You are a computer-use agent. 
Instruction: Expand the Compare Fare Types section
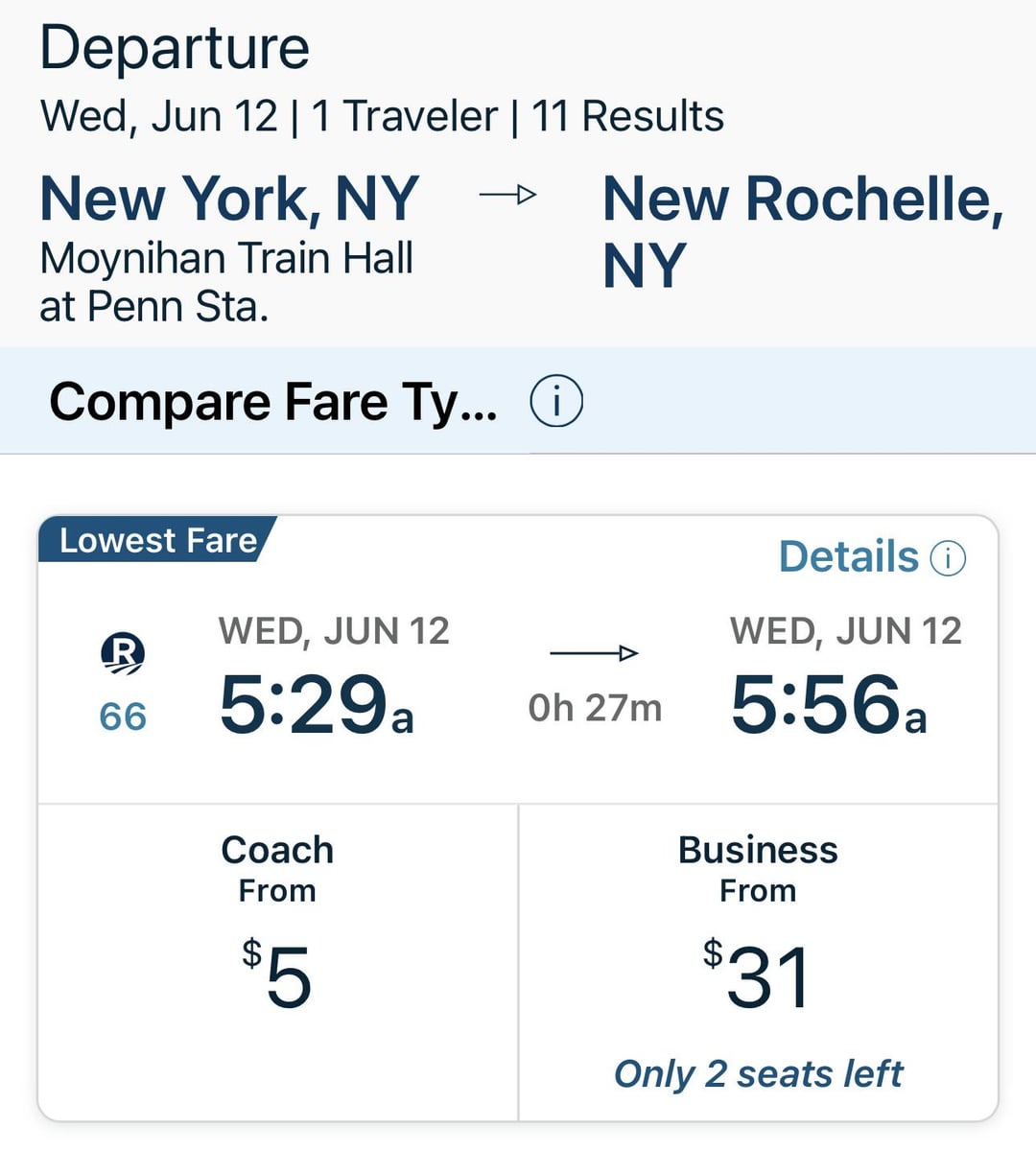[272, 402]
